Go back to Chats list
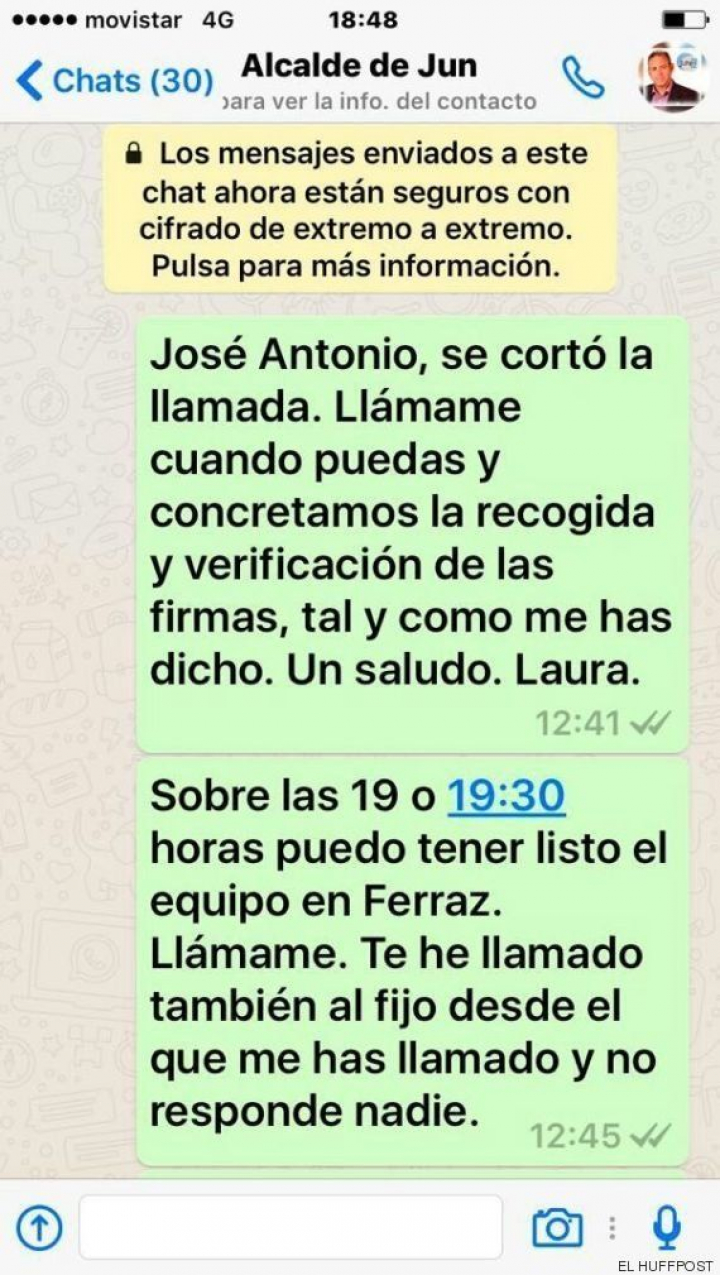720x1275 pixels. point(115,81)
